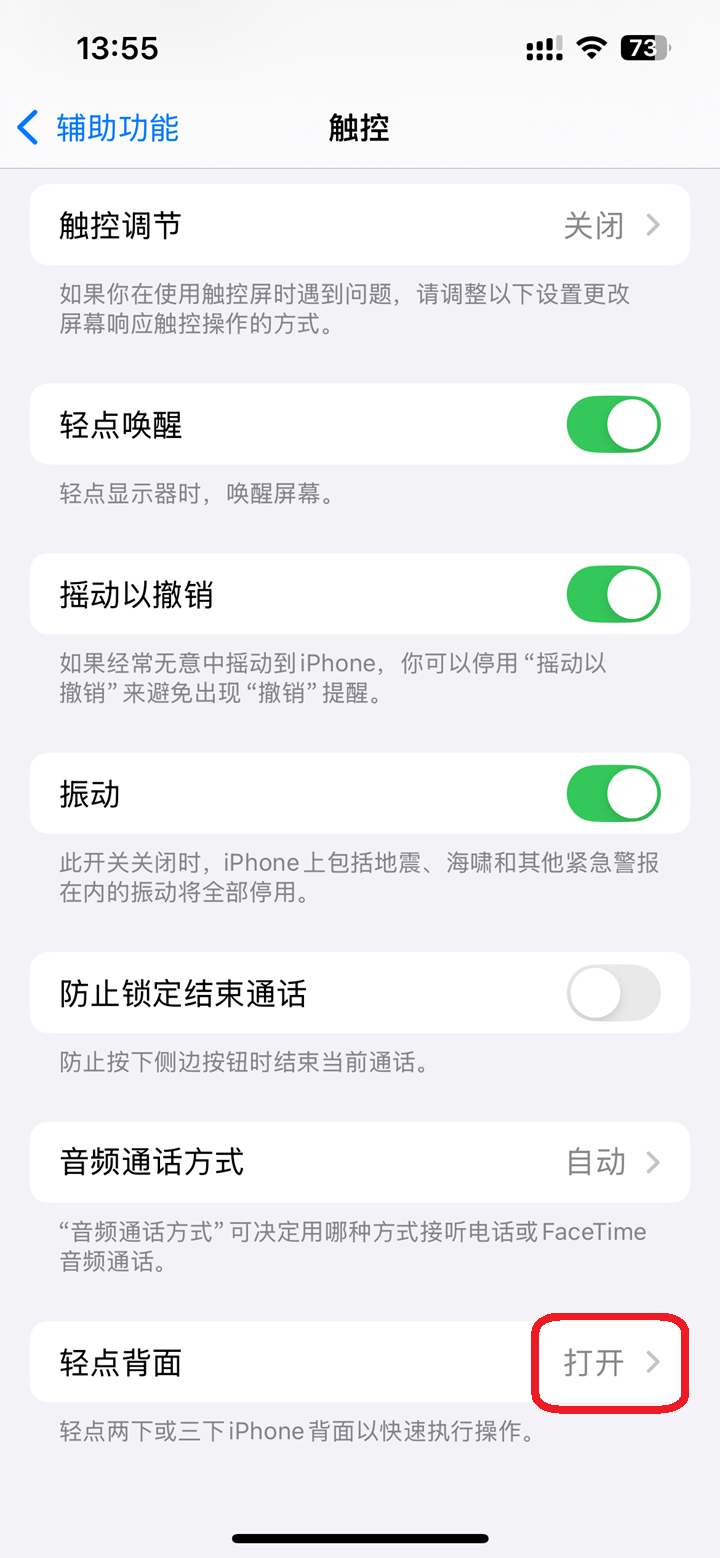Switch off the 振动 toggle
This screenshot has height=1558, width=720.
[613, 794]
